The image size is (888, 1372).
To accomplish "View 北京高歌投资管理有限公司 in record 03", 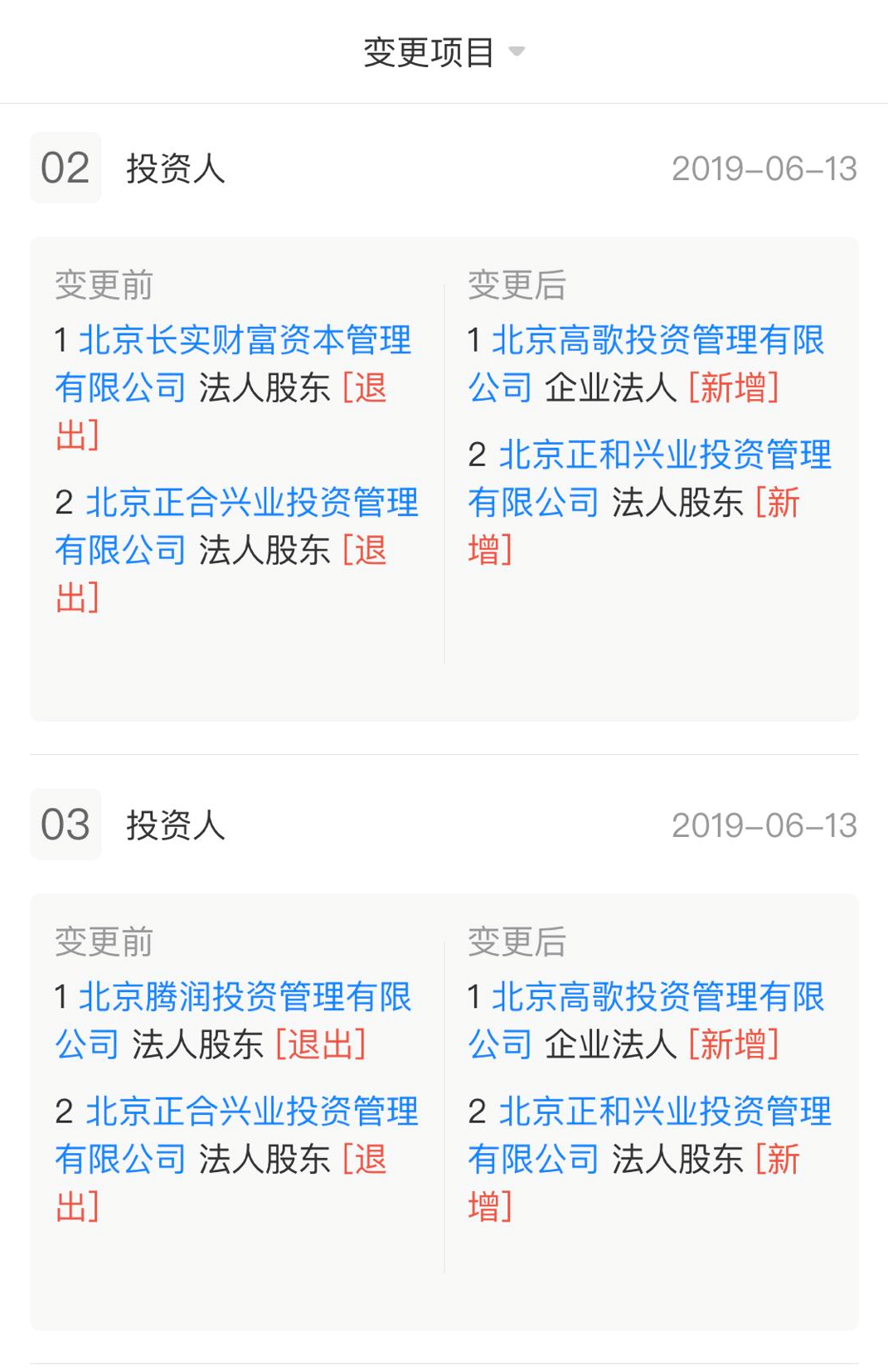I will point(658,998).
